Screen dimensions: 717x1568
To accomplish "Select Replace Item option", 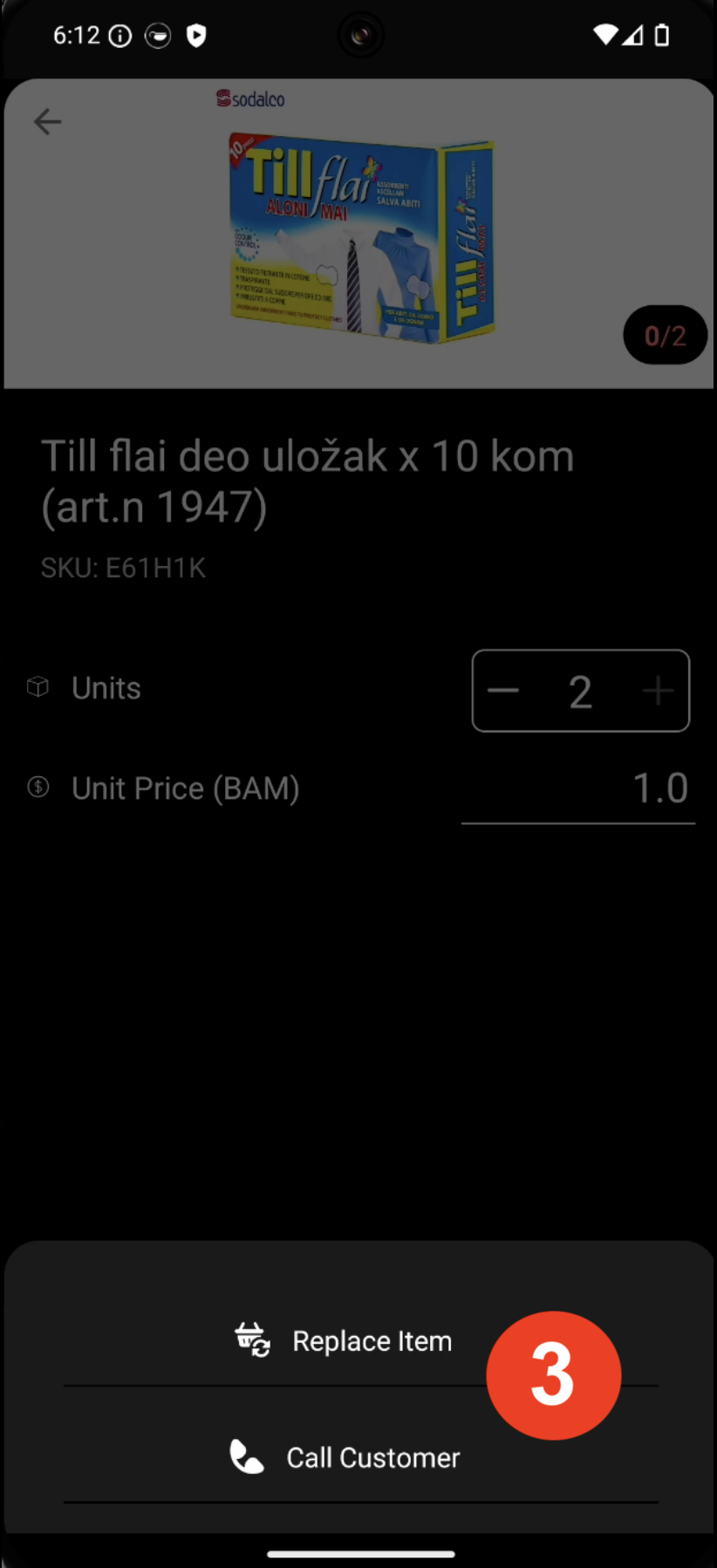I will click(345, 1340).
